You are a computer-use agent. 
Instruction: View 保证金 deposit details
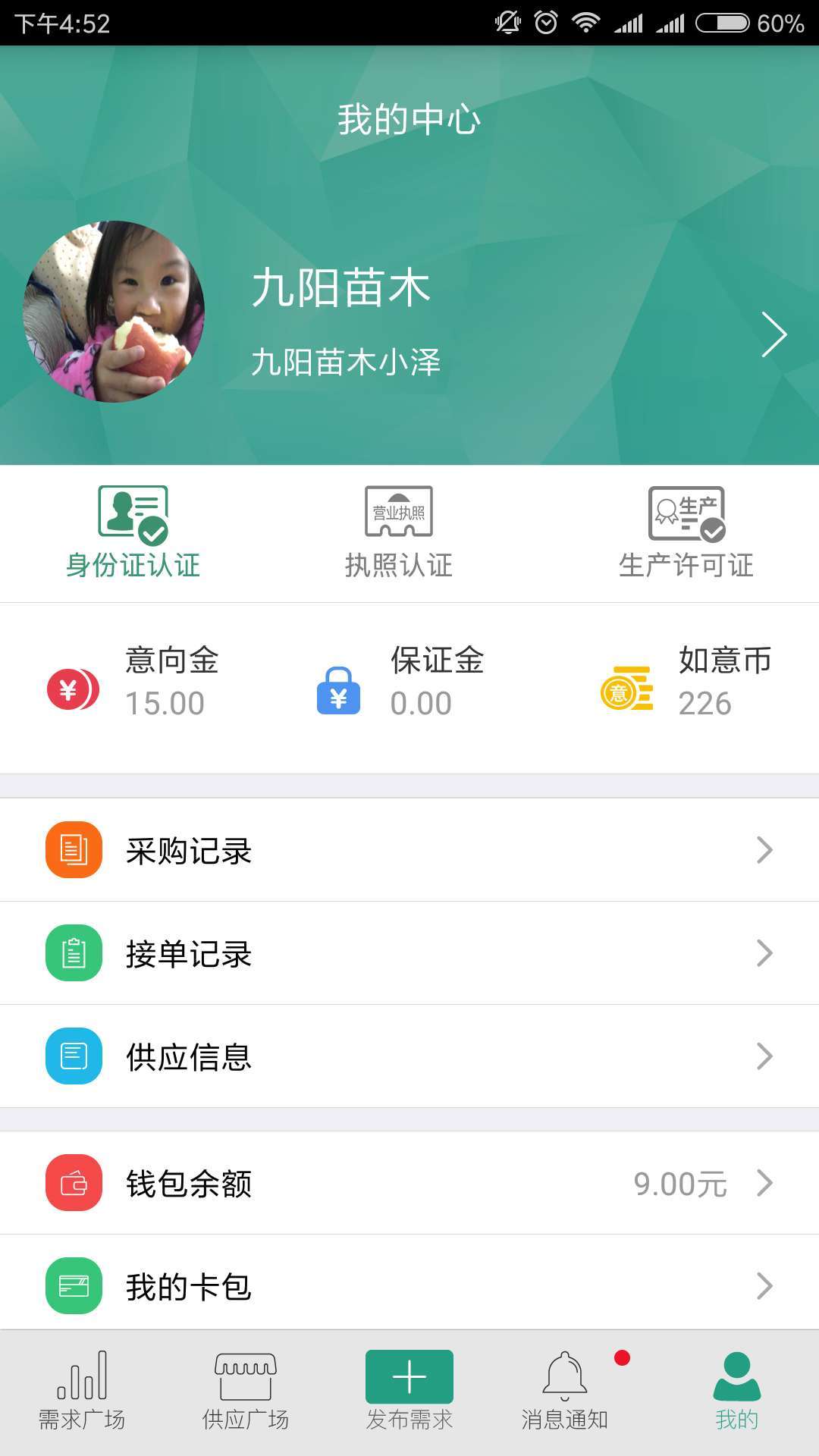[402, 682]
